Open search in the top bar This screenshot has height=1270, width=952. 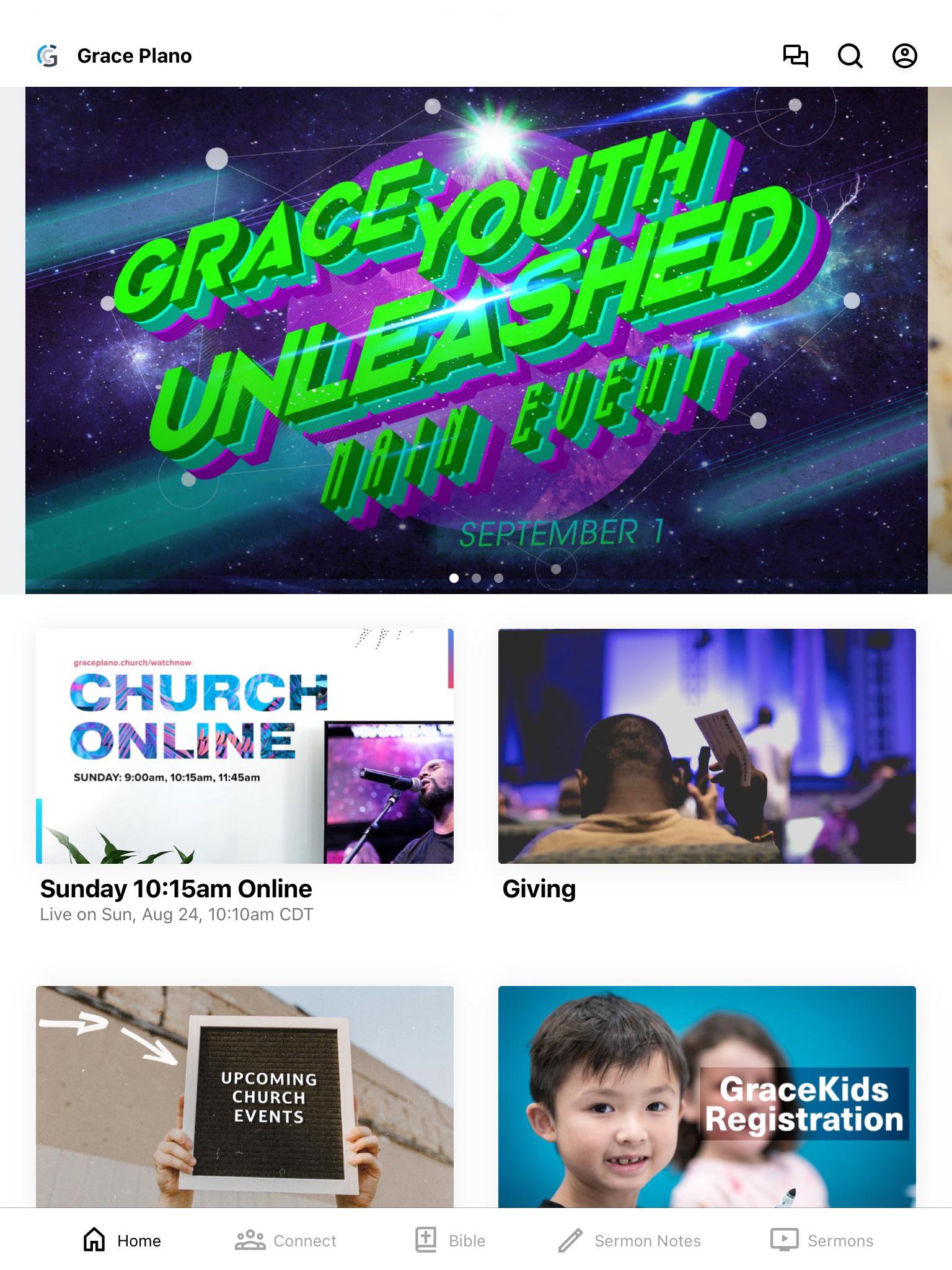(x=850, y=56)
